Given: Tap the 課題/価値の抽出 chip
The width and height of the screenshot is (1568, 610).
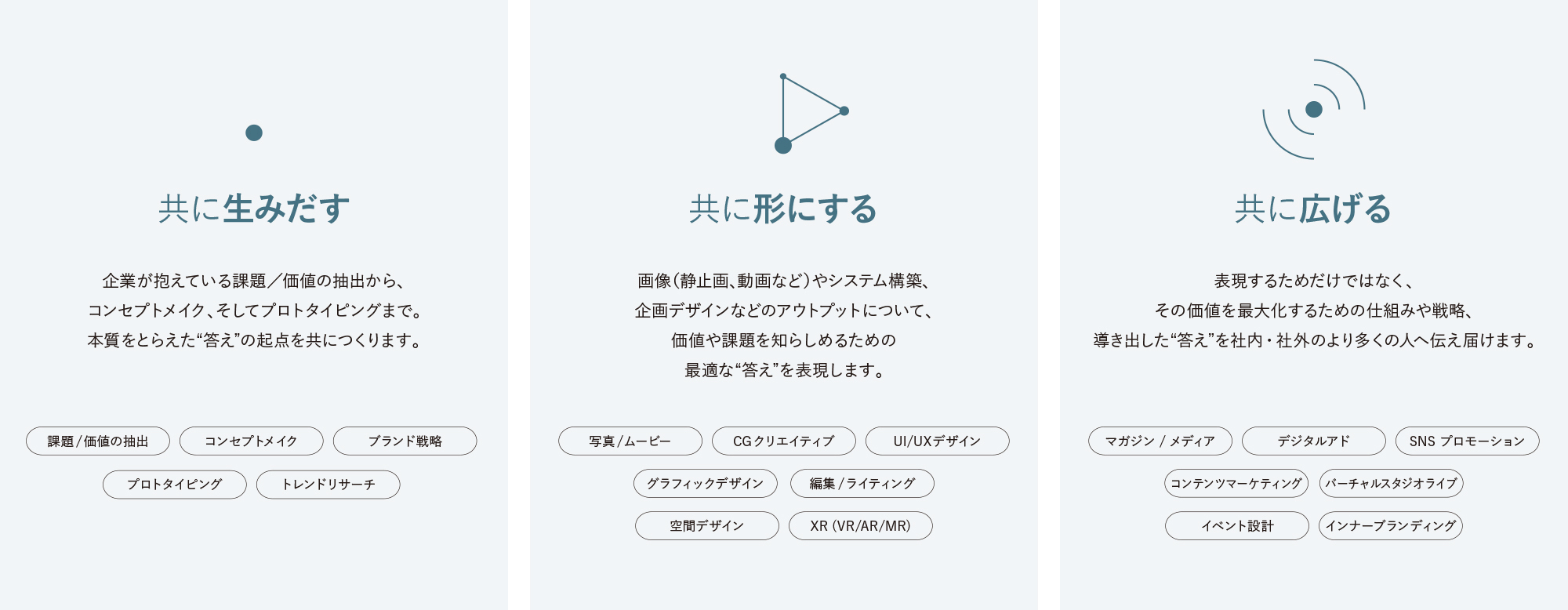Looking at the screenshot, I should [x=98, y=441].
